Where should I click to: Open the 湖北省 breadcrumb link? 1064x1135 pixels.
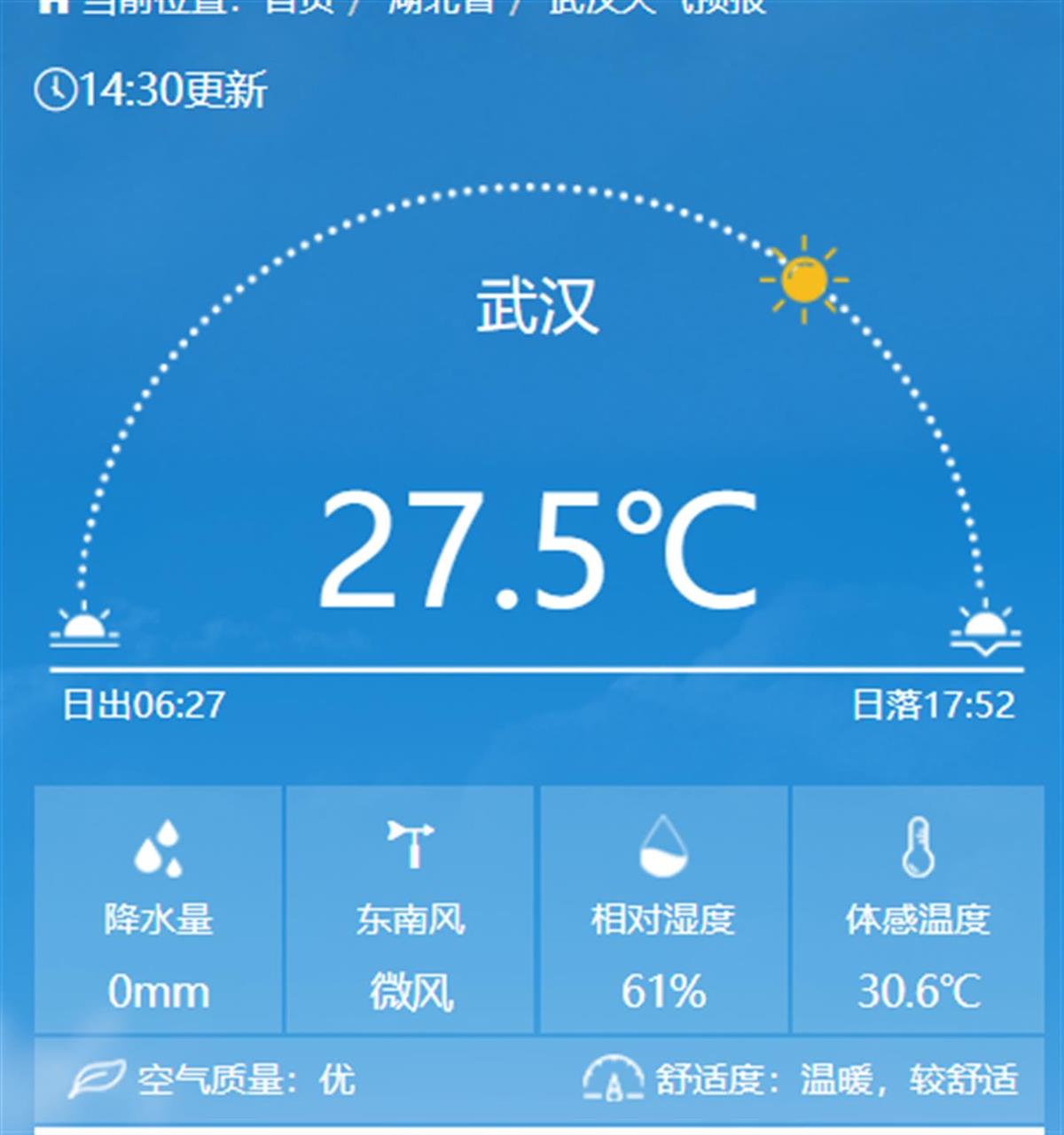coord(441,4)
